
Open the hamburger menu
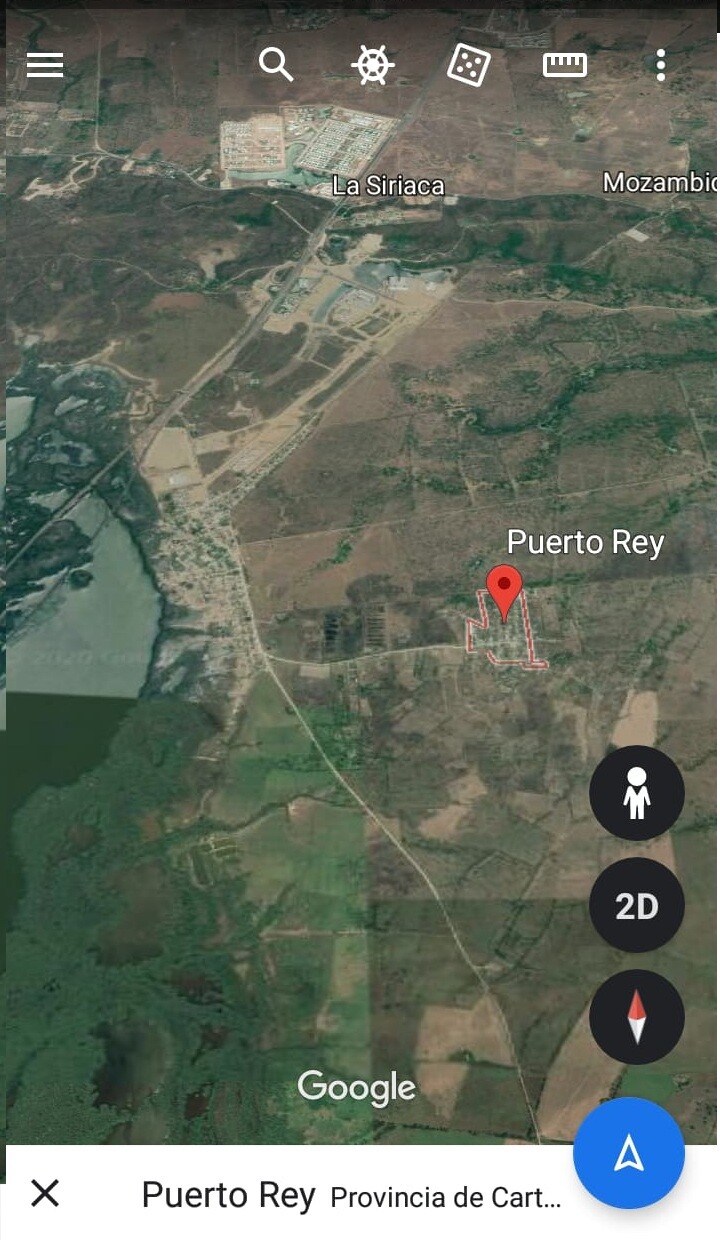point(45,66)
